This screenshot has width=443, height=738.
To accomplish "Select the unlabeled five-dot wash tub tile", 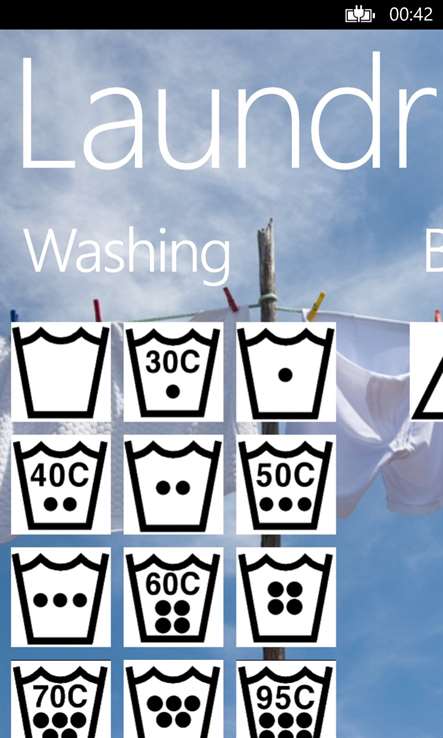I will click(173, 699).
